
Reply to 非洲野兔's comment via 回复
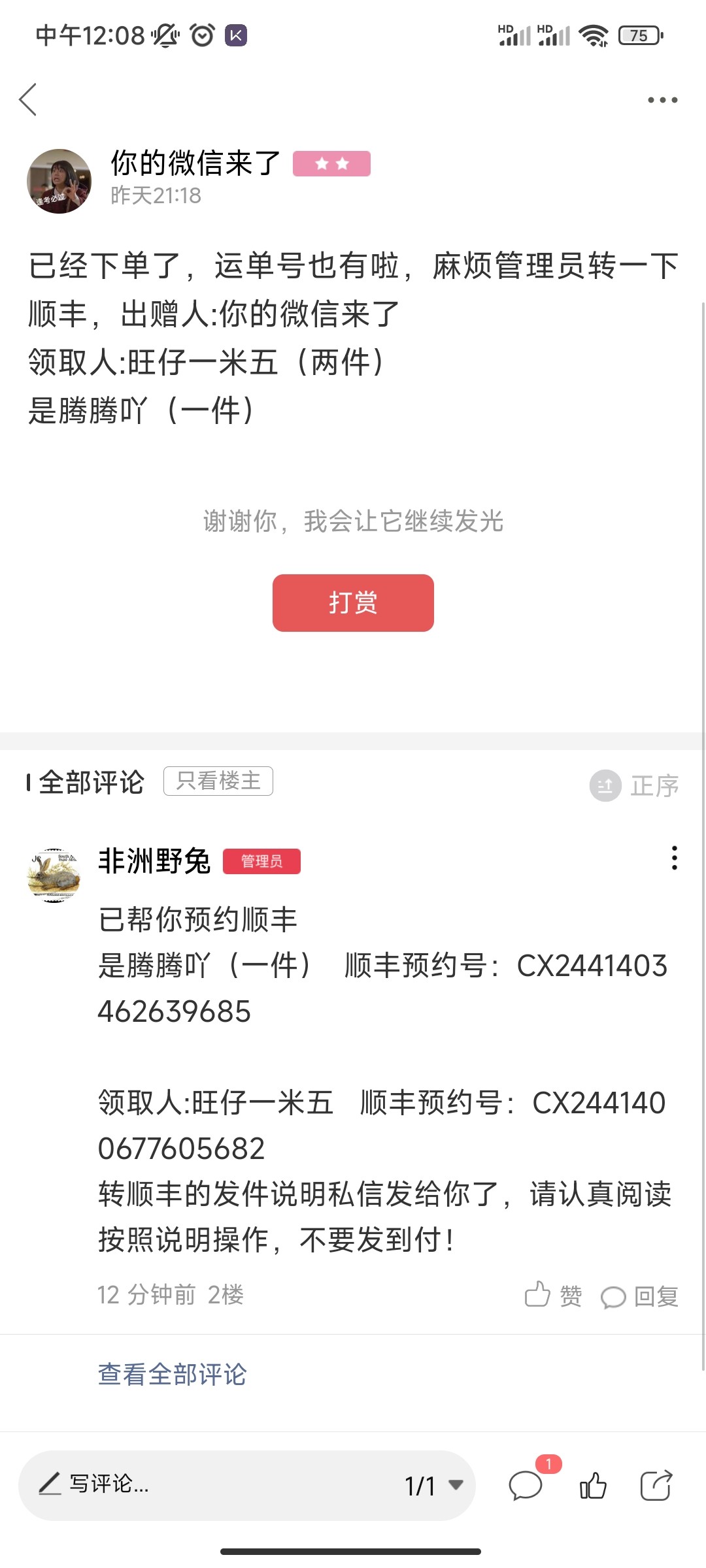click(639, 1296)
